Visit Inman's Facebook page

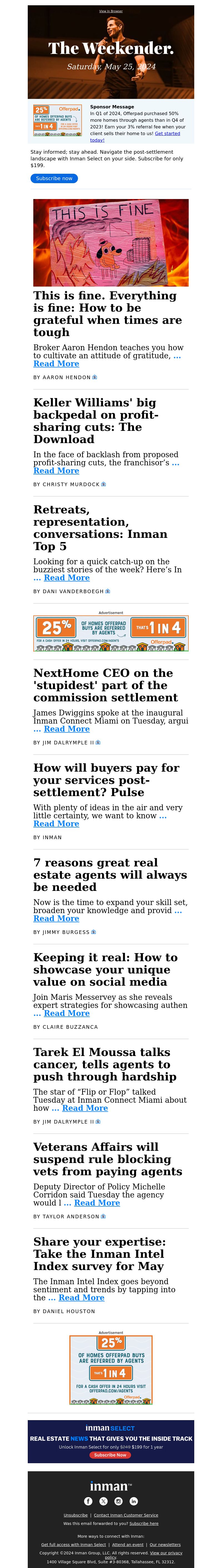[x=88, y=1501]
